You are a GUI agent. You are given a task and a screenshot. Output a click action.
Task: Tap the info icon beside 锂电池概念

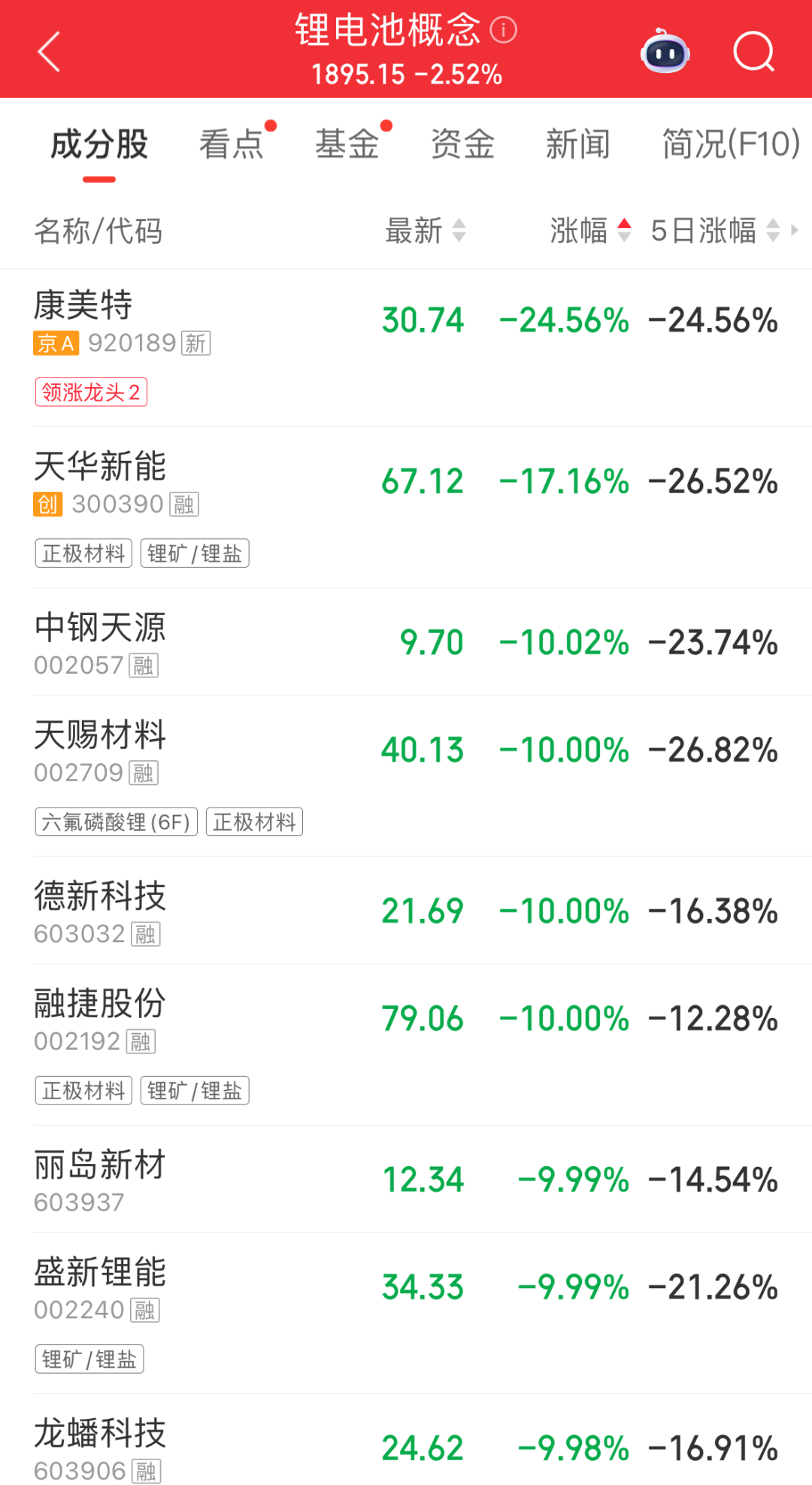pos(503,30)
